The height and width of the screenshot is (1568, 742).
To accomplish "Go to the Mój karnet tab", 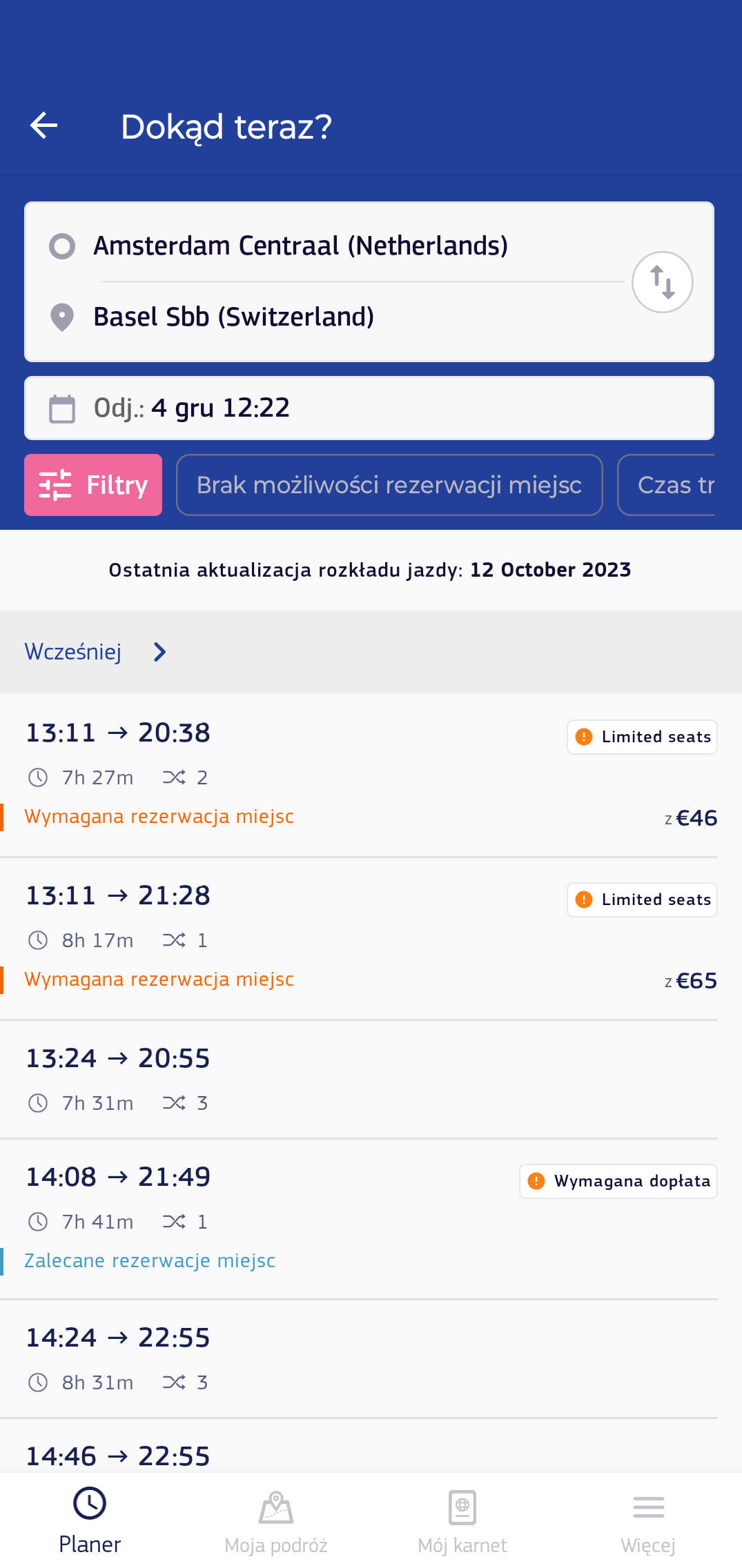I will point(462,1520).
